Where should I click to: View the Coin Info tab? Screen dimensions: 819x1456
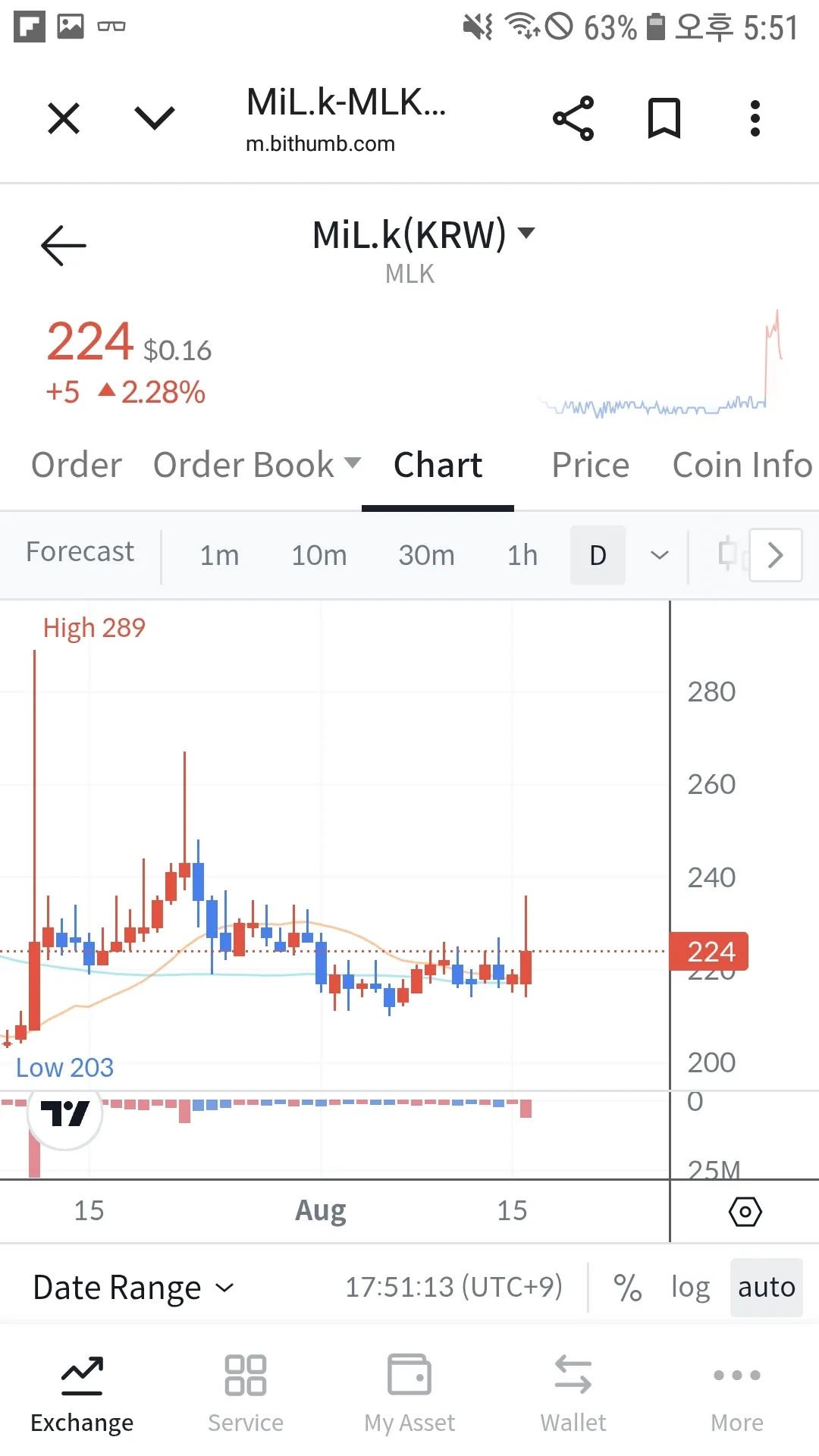click(x=742, y=465)
